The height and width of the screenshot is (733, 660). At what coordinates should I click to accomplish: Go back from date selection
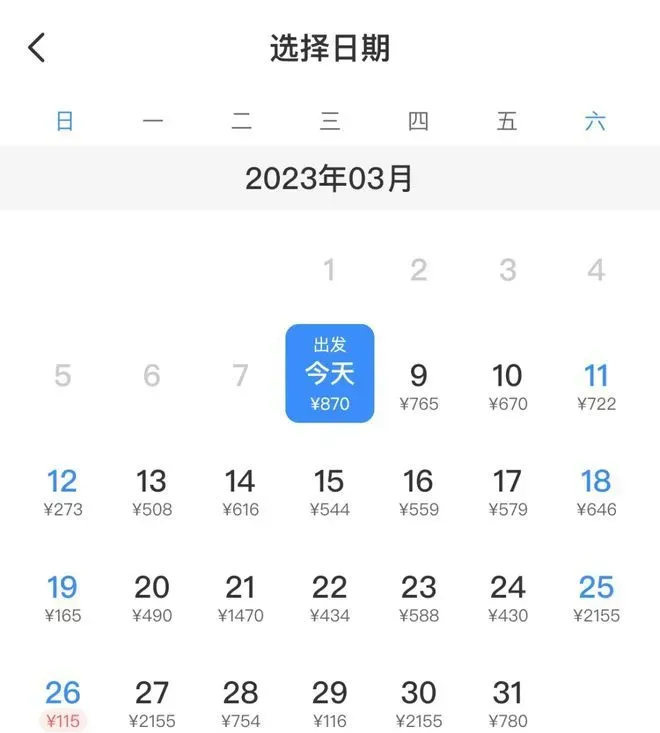click(x=37, y=47)
